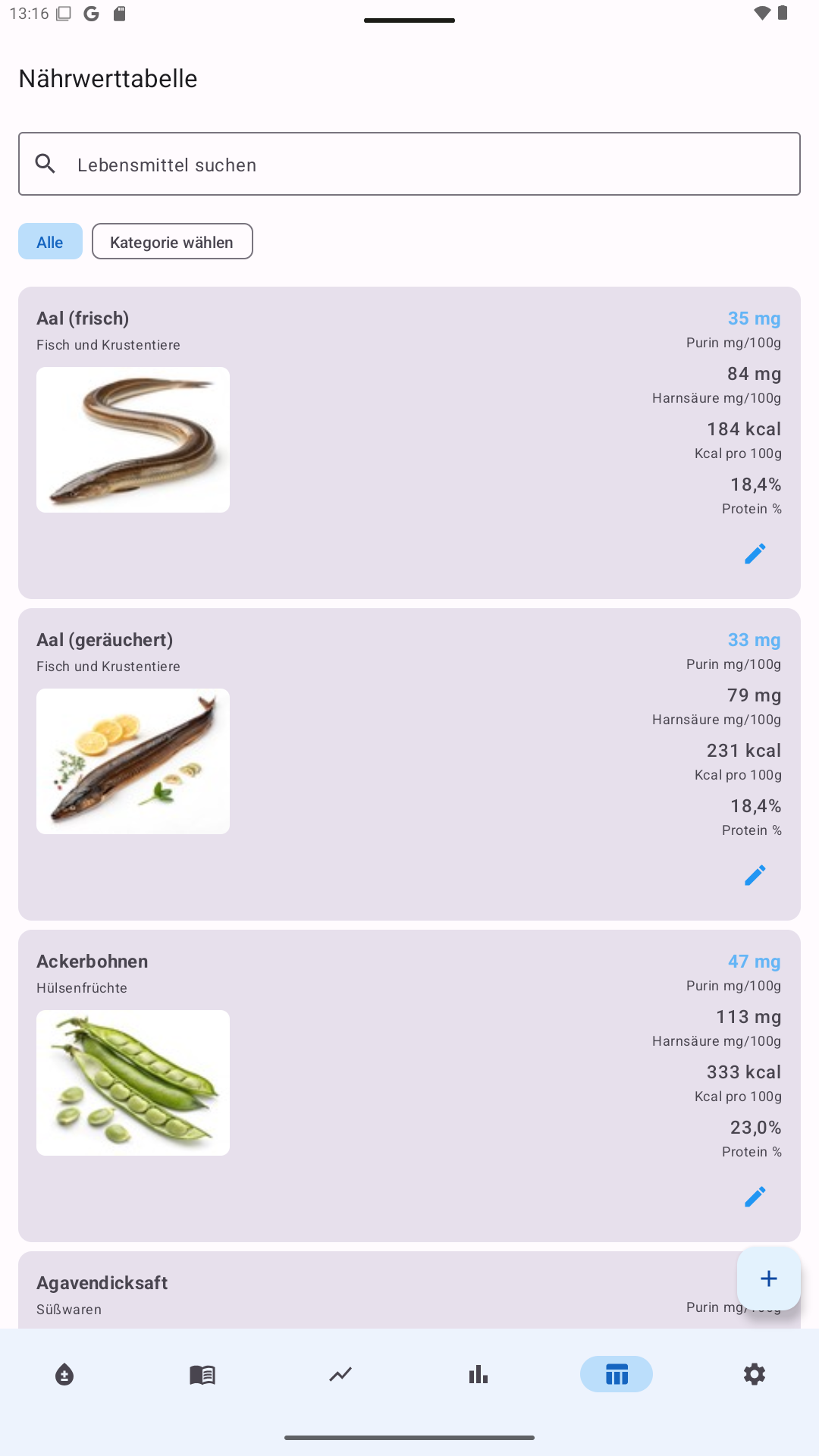819x1456 pixels.
Task: Open the bar chart statistics tab
Action: [479, 1374]
